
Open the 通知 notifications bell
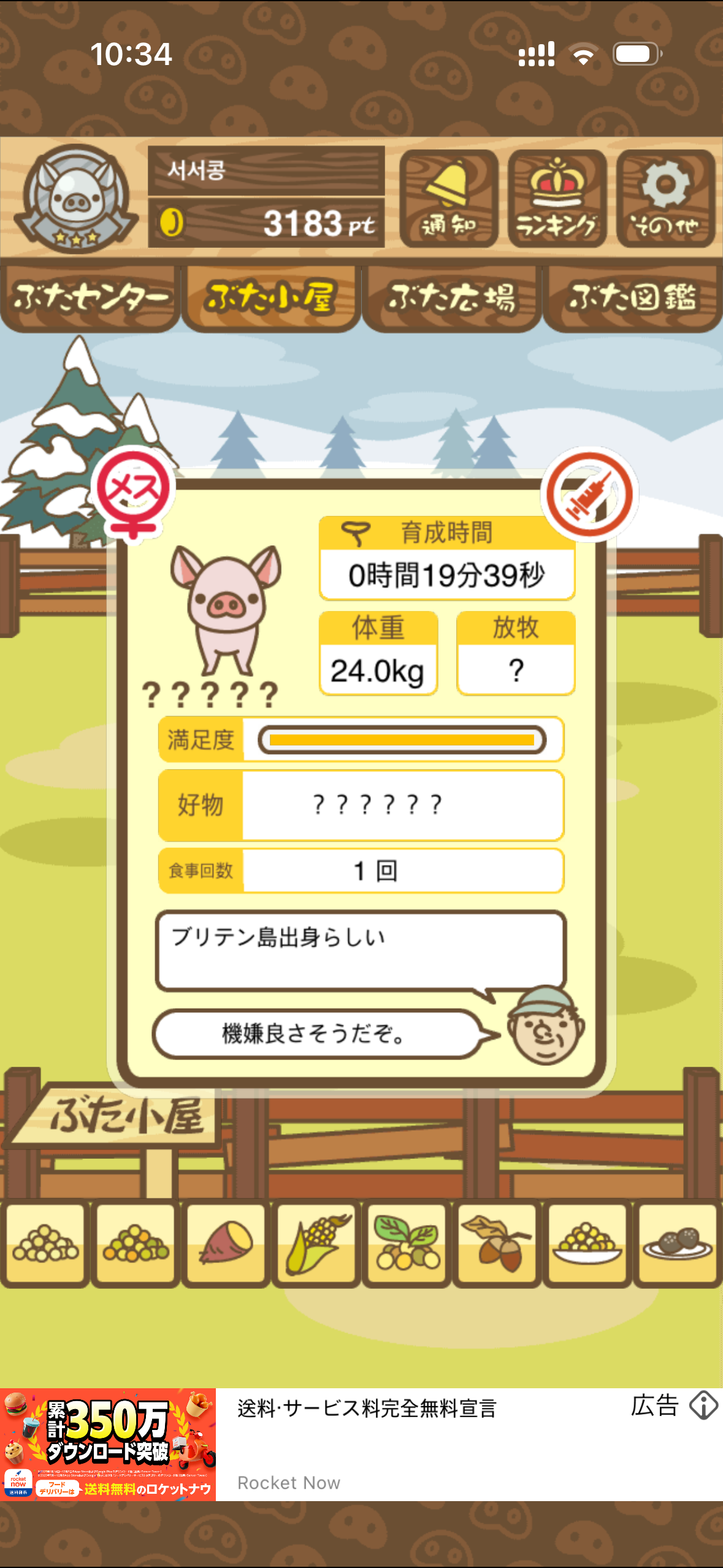pos(448,198)
